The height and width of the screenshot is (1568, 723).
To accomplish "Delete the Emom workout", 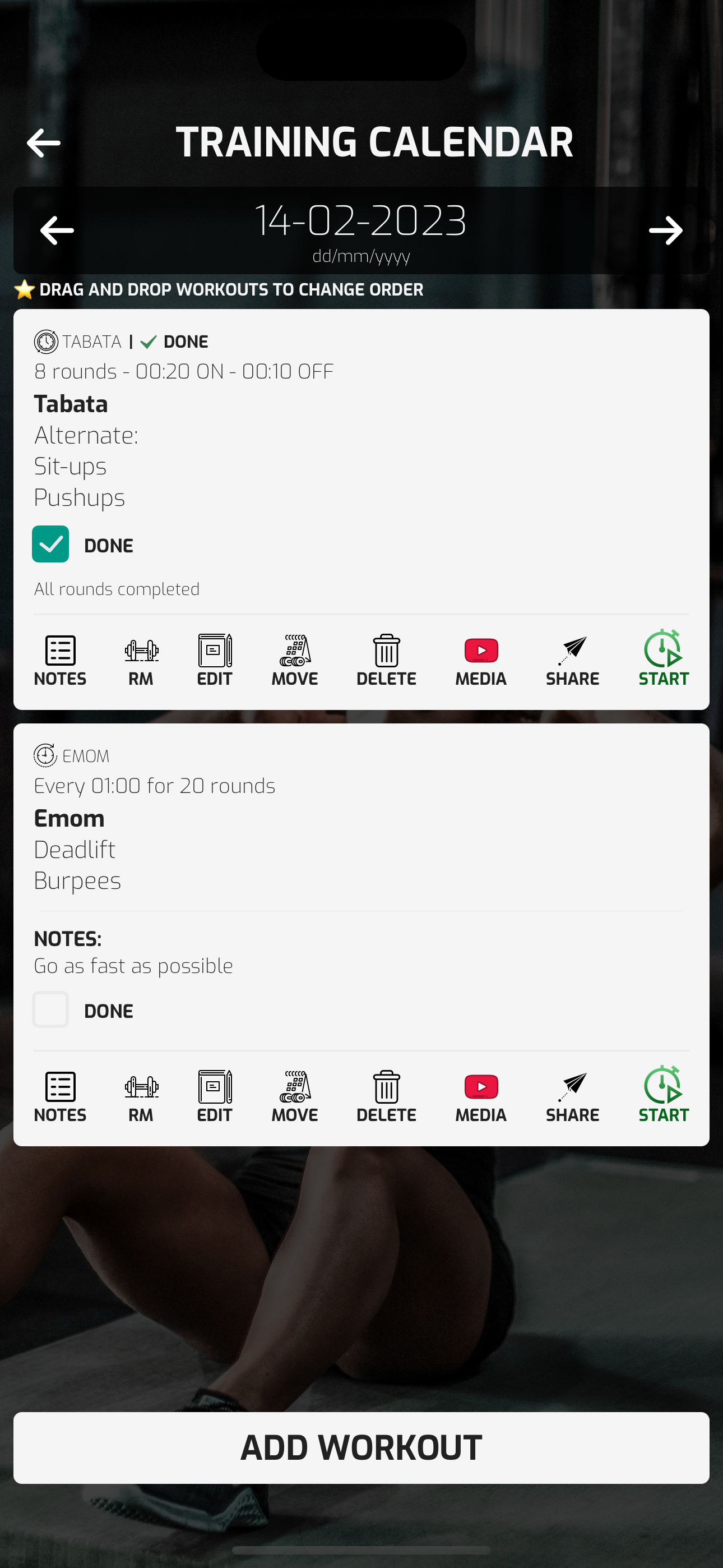I will click(x=386, y=1096).
